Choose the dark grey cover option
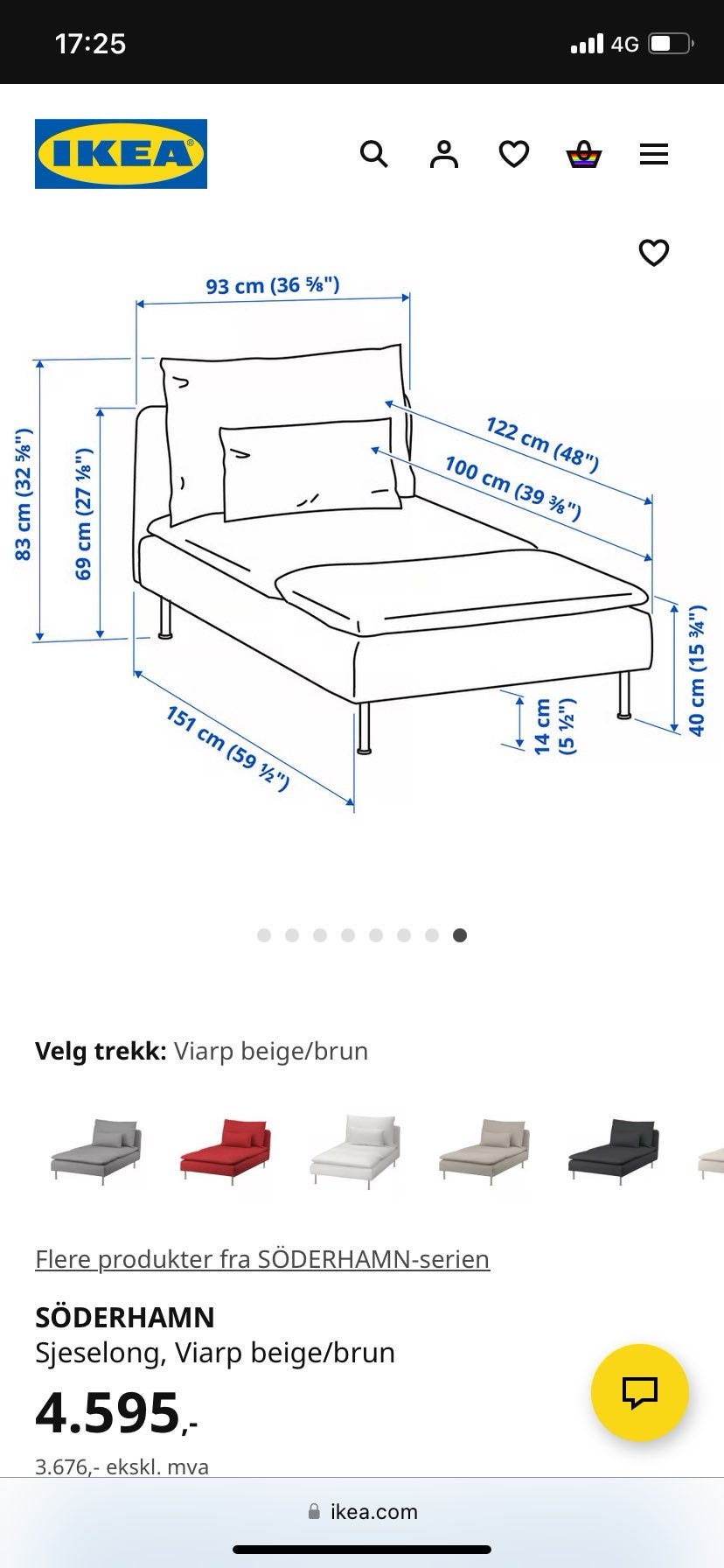The height and width of the screenshot is (1568, 724). click(x=614, y=1151)
